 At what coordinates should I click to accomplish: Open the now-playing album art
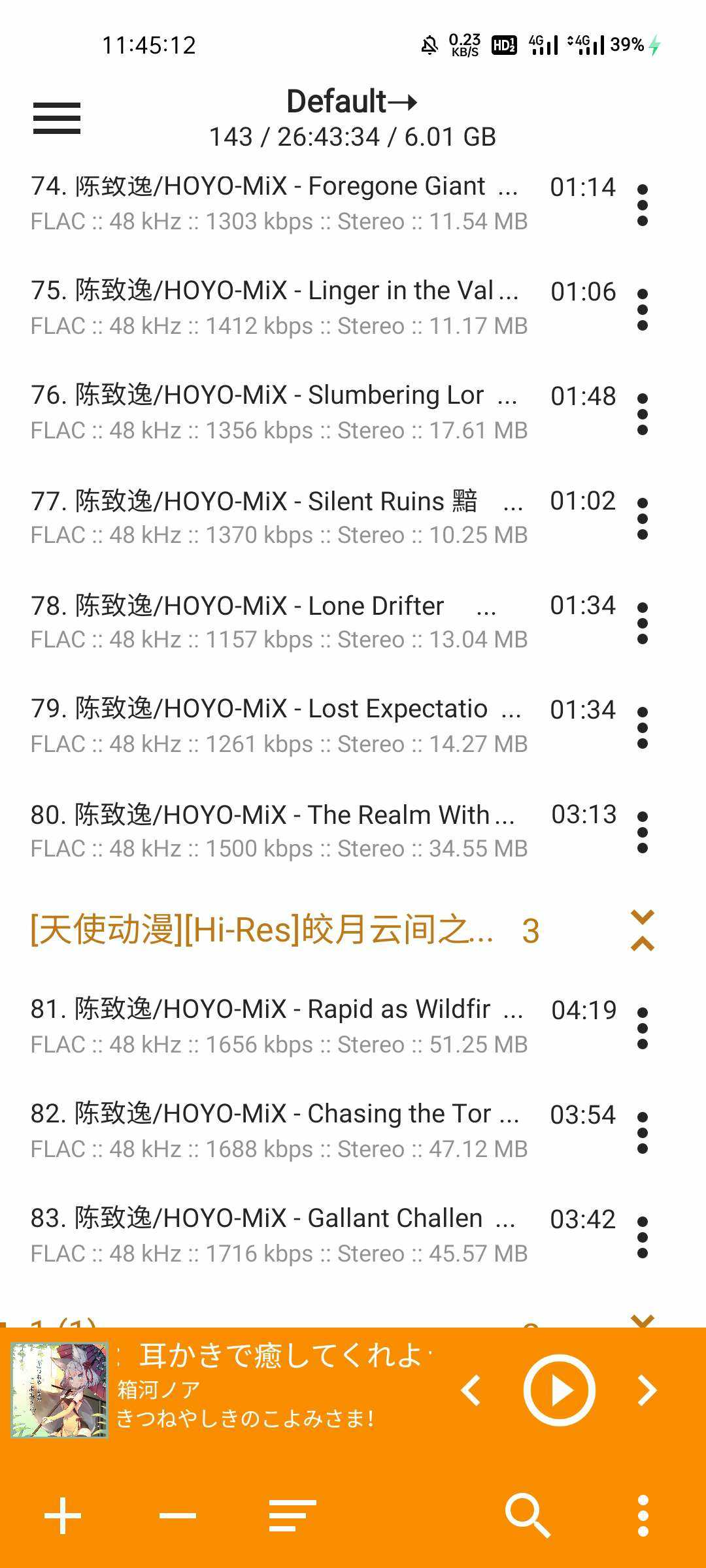59,1390
